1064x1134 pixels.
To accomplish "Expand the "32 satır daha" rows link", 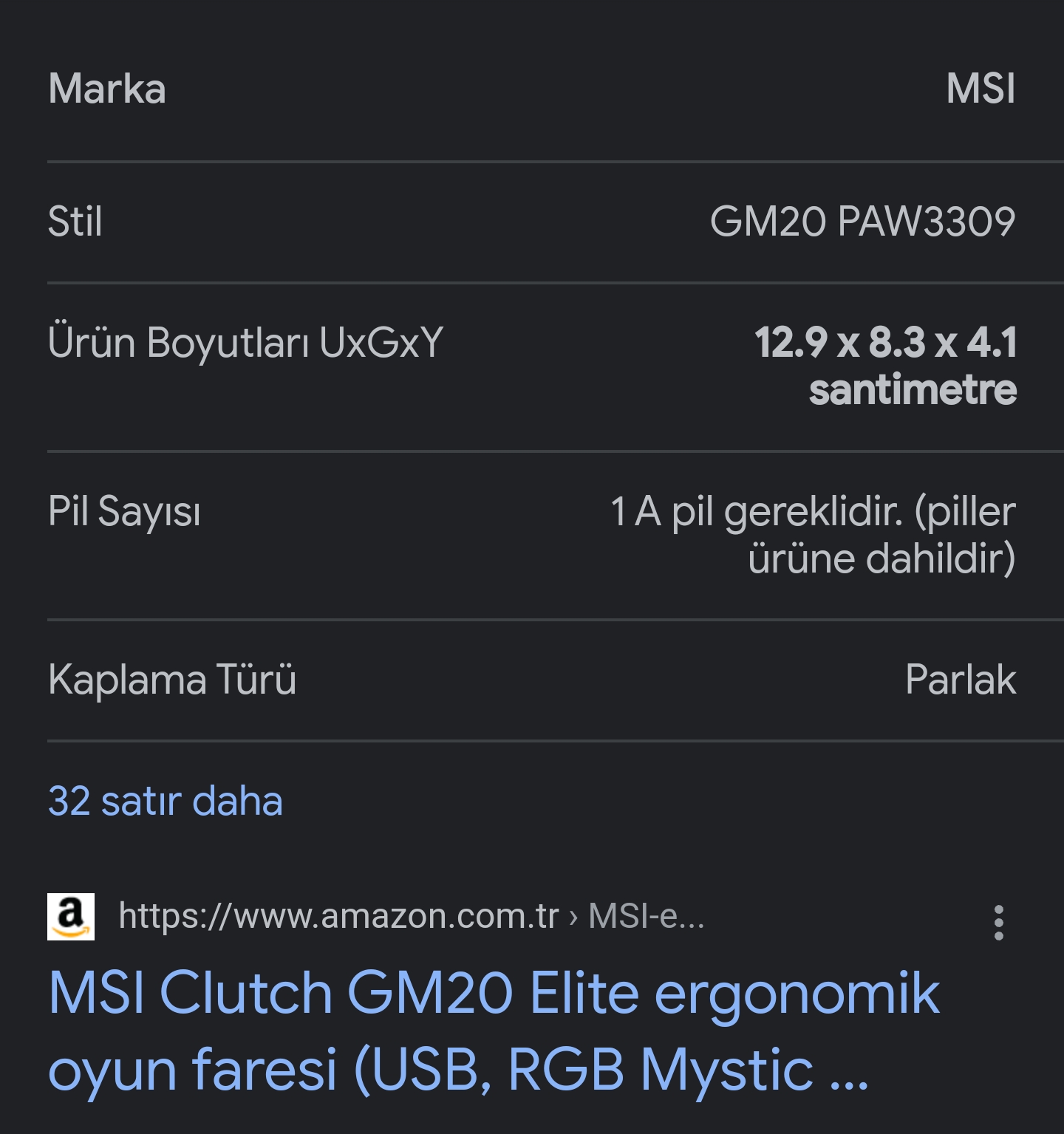I will tap(166, 801).
